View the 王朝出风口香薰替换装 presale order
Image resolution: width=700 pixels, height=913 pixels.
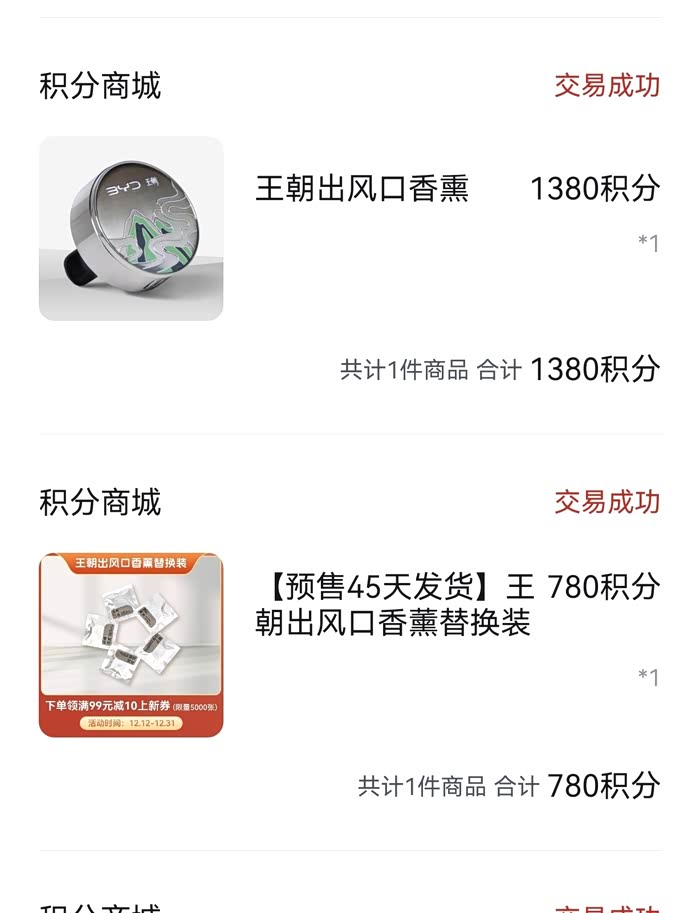tap(394, 604)
